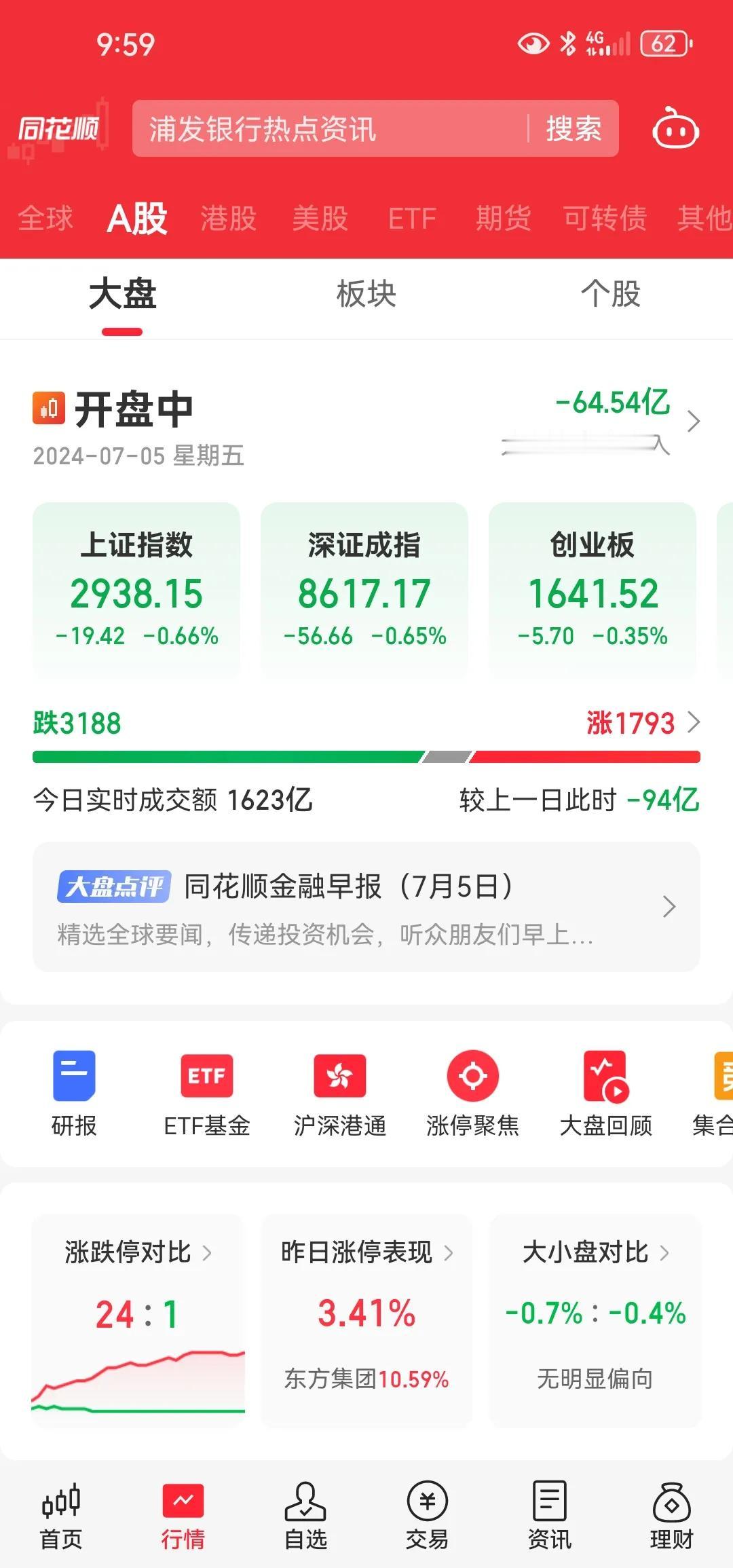Open 大盘回顾 market review icon
This screenshot has height=1568, width=733.
[607, 1087]
